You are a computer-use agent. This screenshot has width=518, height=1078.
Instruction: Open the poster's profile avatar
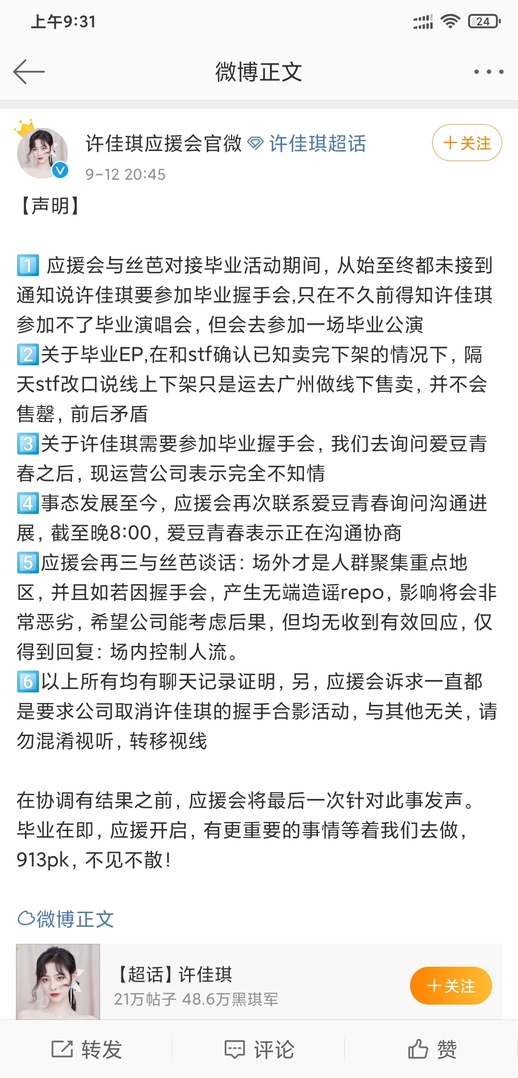tap(42, 153)
